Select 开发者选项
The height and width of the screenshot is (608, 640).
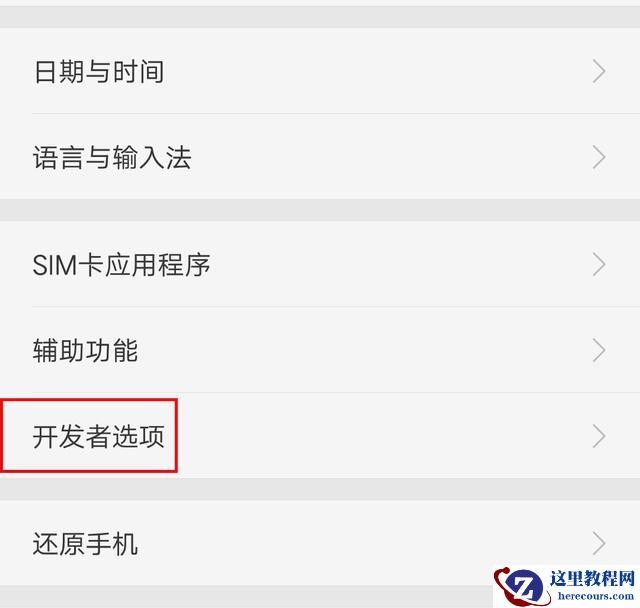320,437
